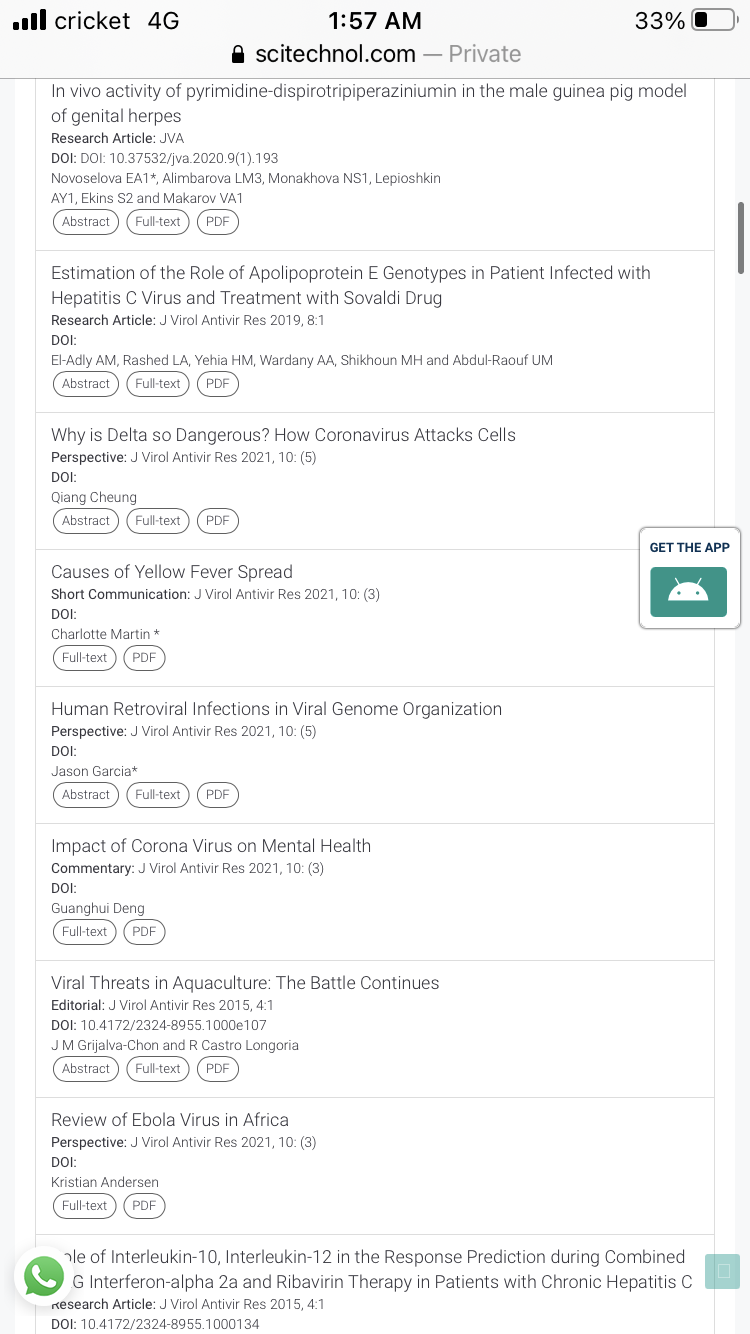Tap the scroll-to-top button beside the Interleukin article
The image size is (750, 1334).
click(722, 1271)
